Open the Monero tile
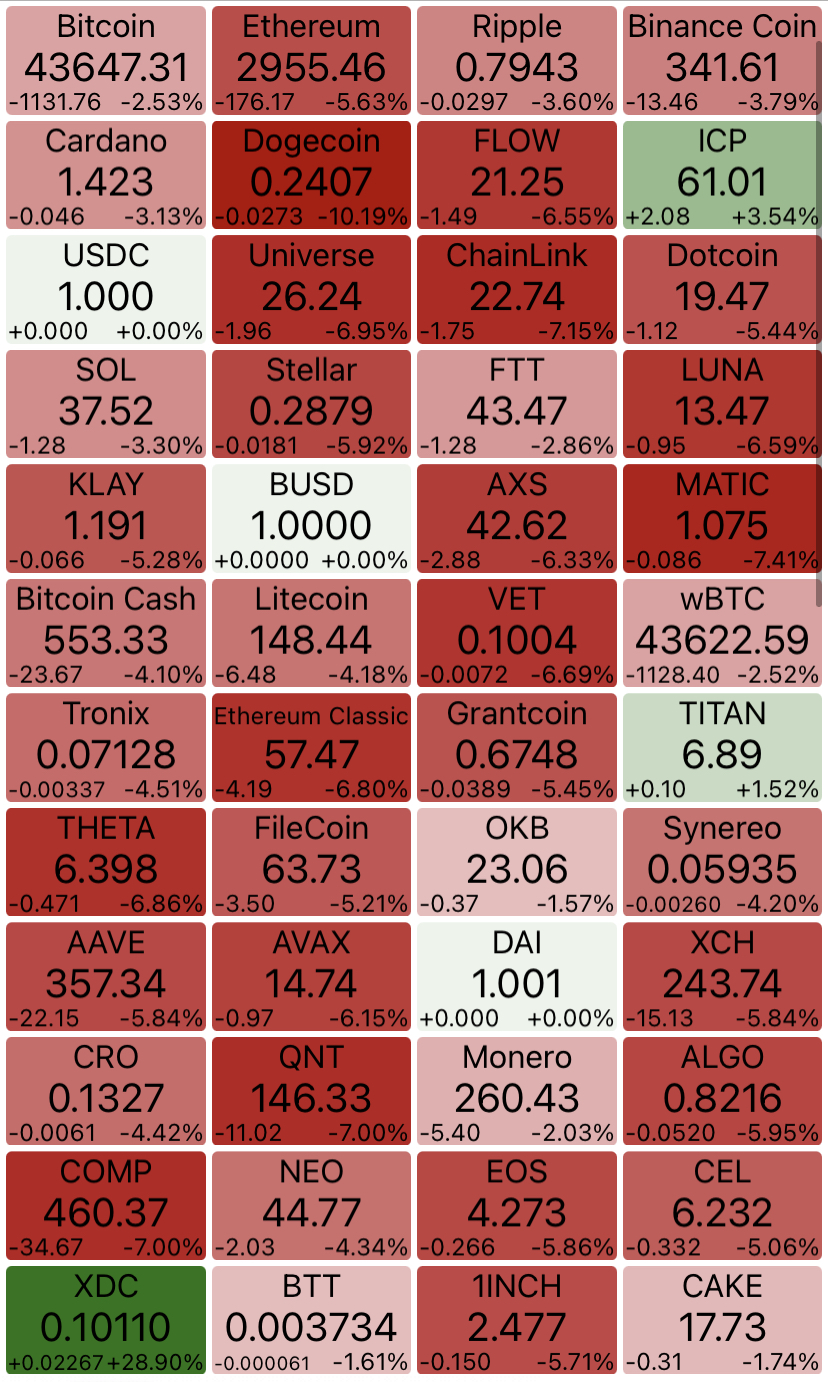The image size is (828, 1382). pyautogui.click(x=517, y=1092)
